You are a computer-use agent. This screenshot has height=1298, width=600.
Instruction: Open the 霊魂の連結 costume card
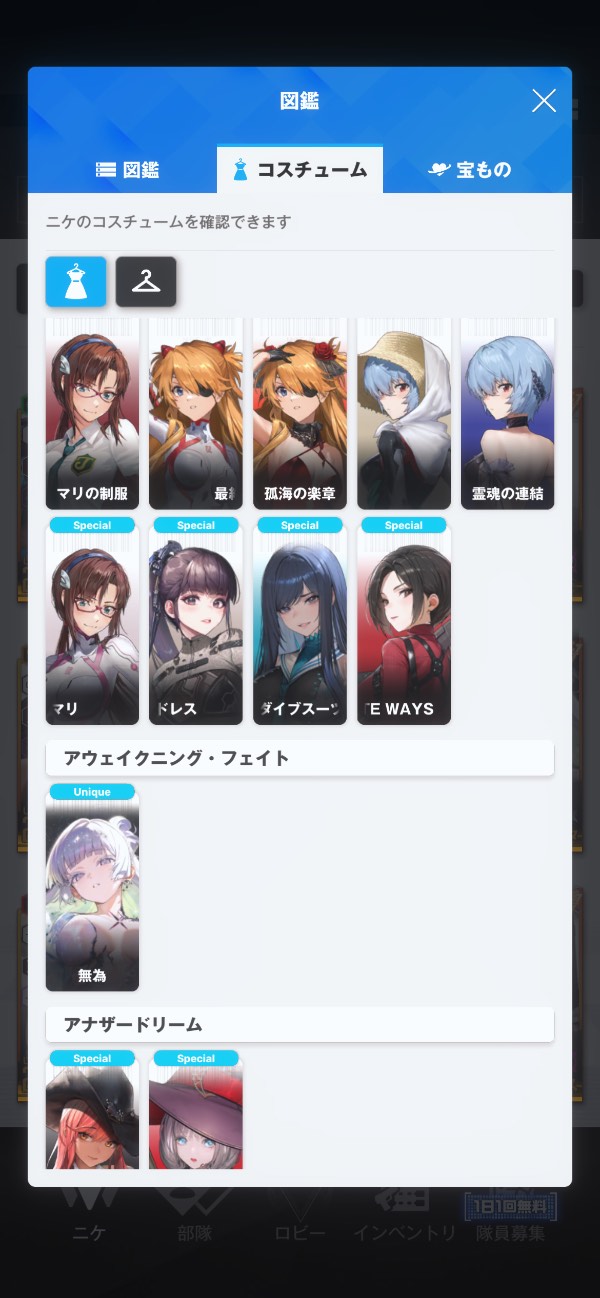tap(507, 415)
